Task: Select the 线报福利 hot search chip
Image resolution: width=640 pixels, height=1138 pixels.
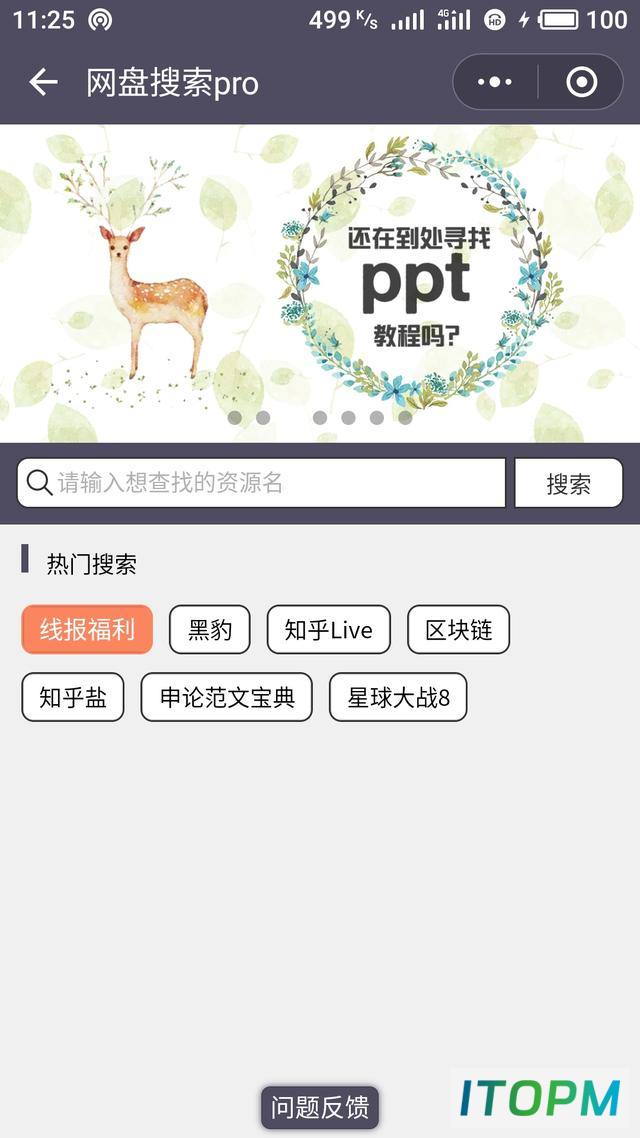Action: [87, 629]
